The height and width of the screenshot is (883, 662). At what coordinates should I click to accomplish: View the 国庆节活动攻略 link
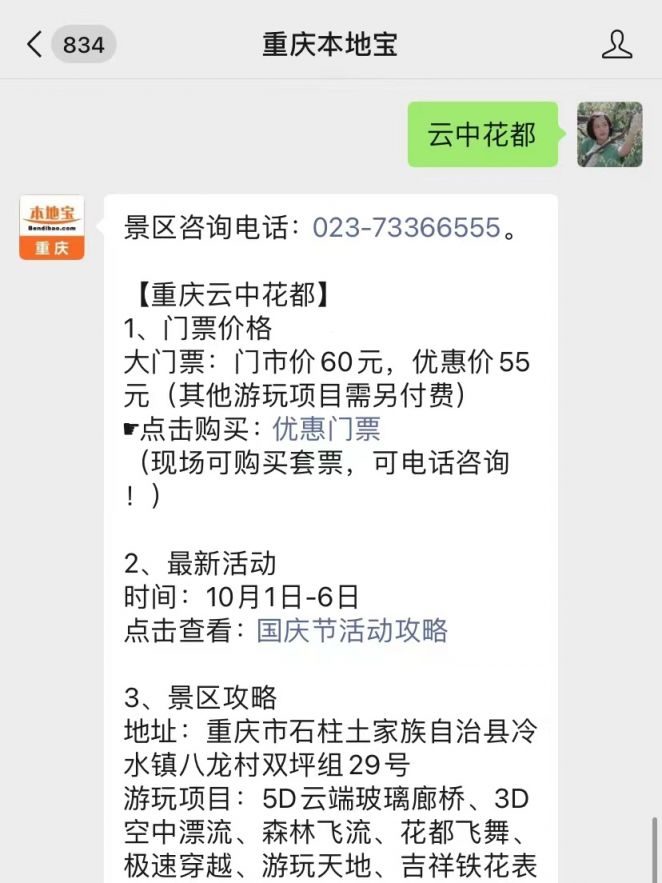click(352, 630)
